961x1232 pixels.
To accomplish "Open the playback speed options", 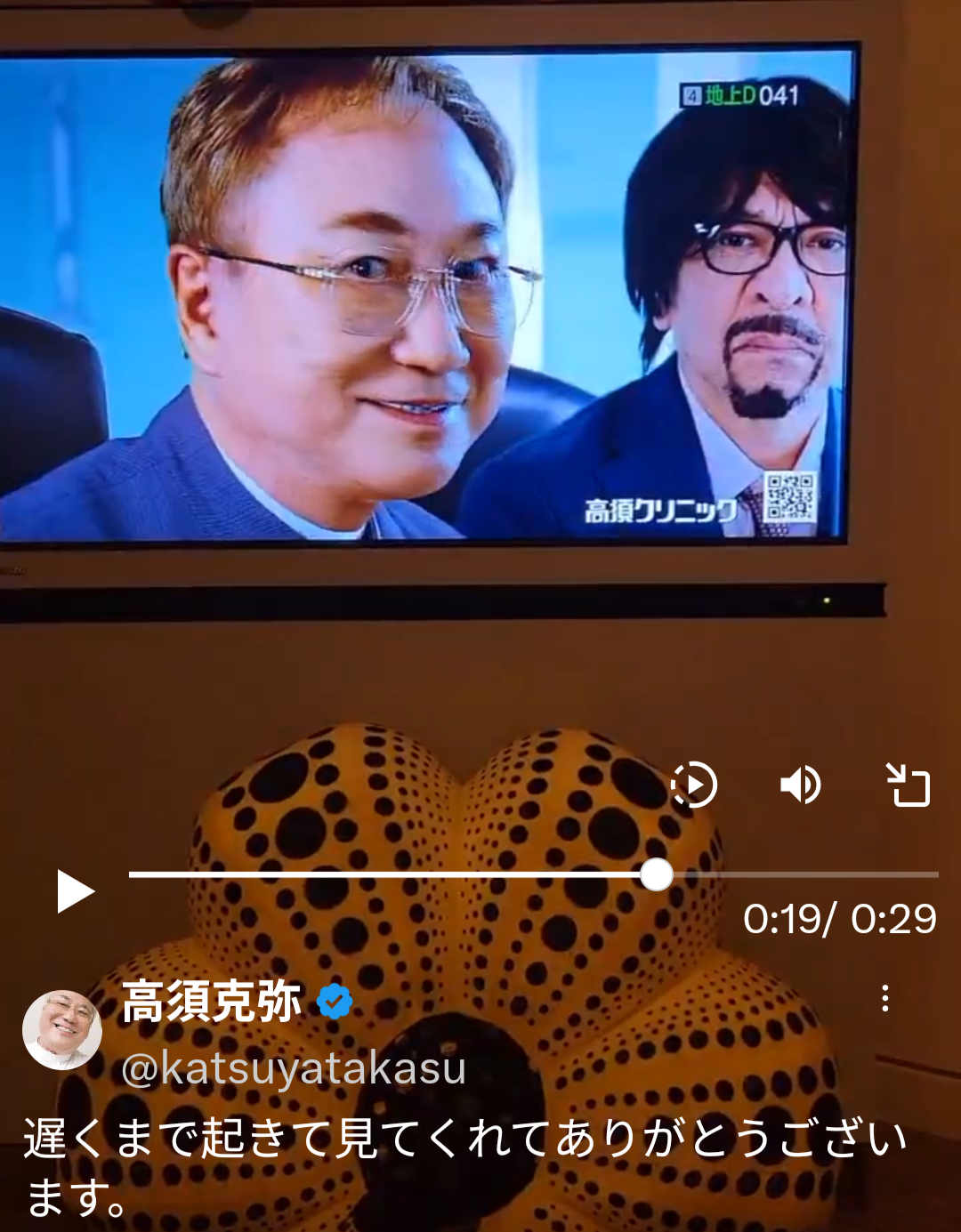I will point(694,785).
